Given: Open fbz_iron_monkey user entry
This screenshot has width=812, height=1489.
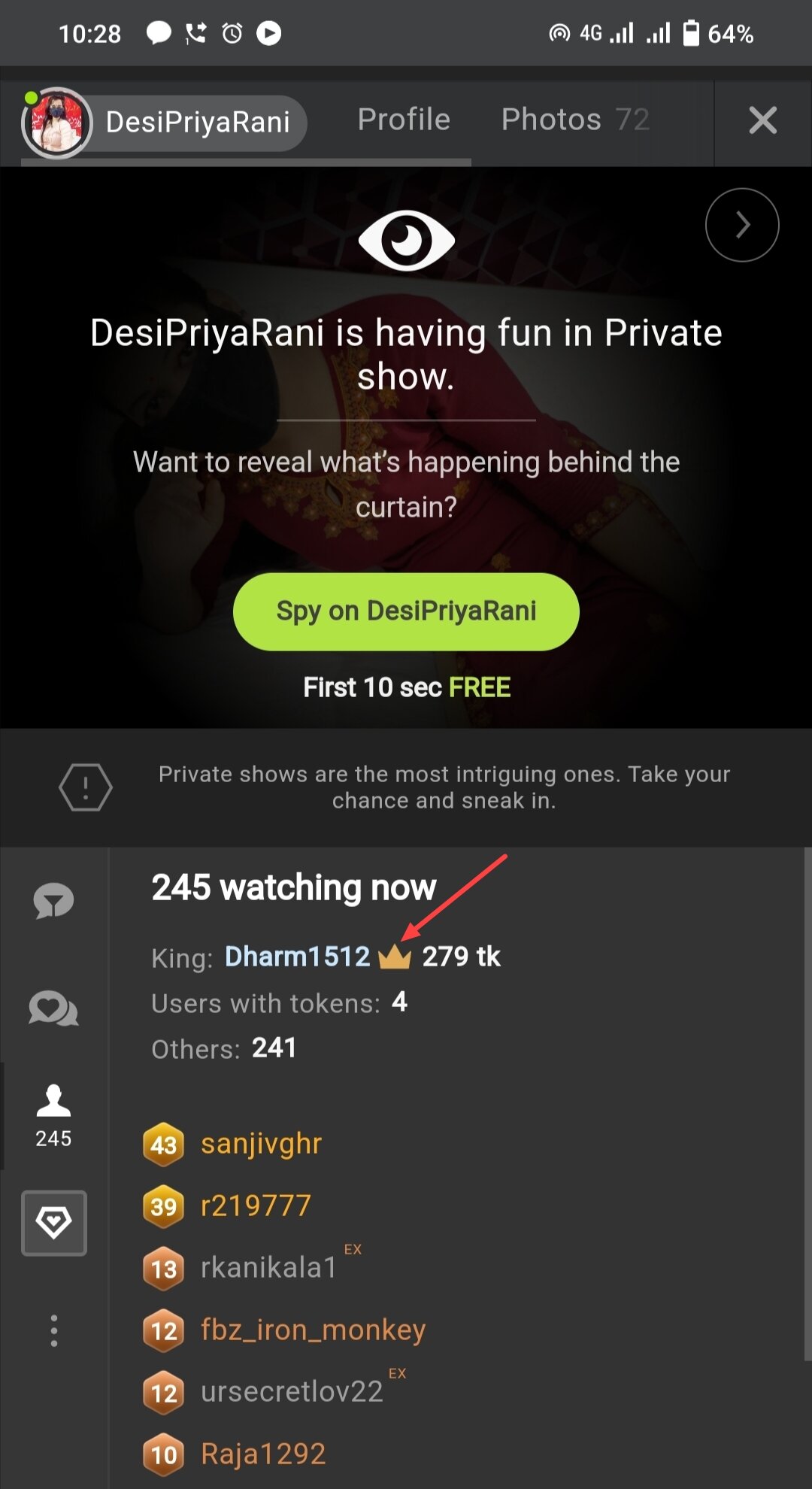Looking at the screenshot, I should pyautogui.click(x=313, y=1330).
